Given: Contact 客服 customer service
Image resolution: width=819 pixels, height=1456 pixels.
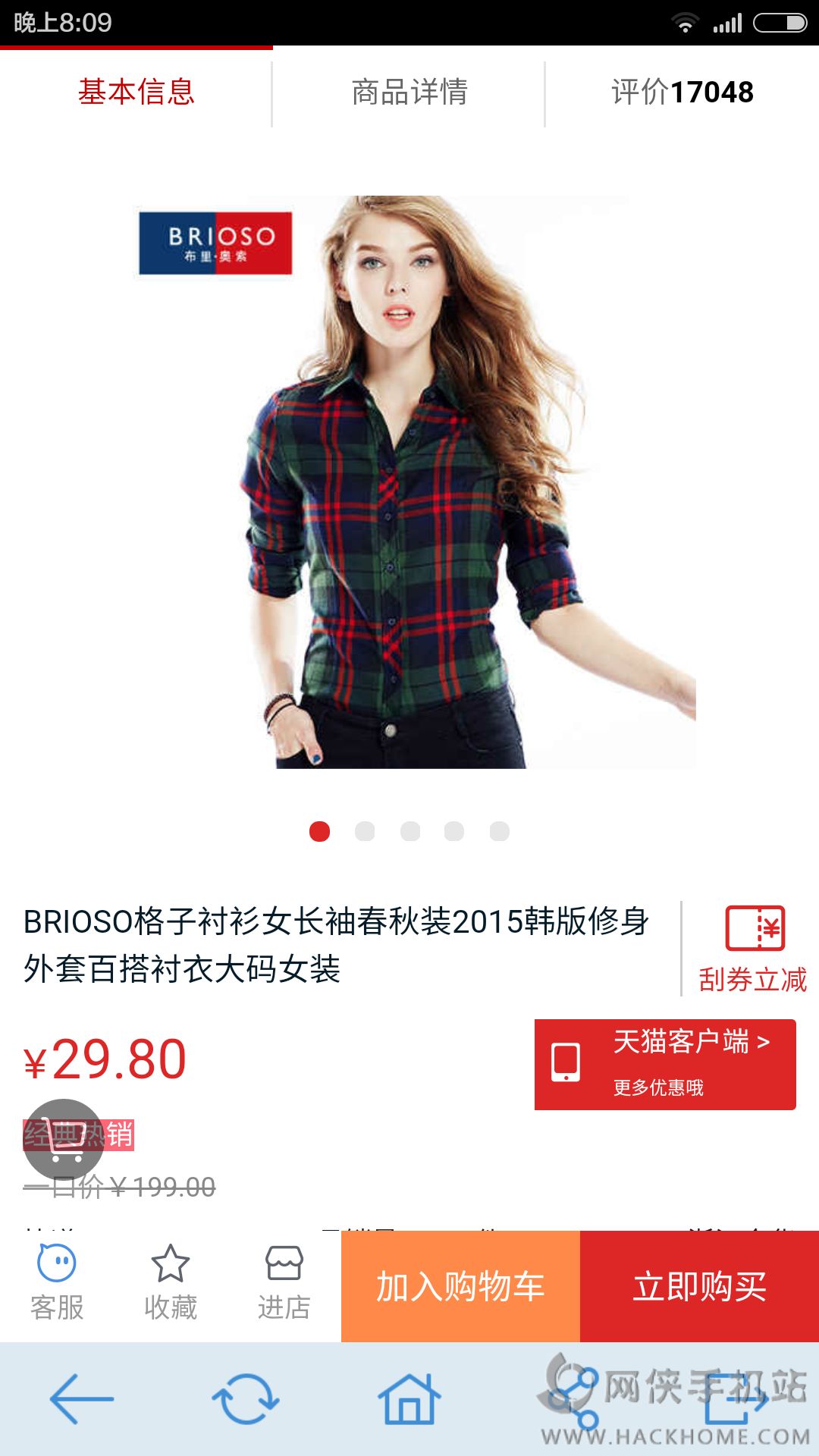Looking at the screenshot, I should (x=57, y=1283).
